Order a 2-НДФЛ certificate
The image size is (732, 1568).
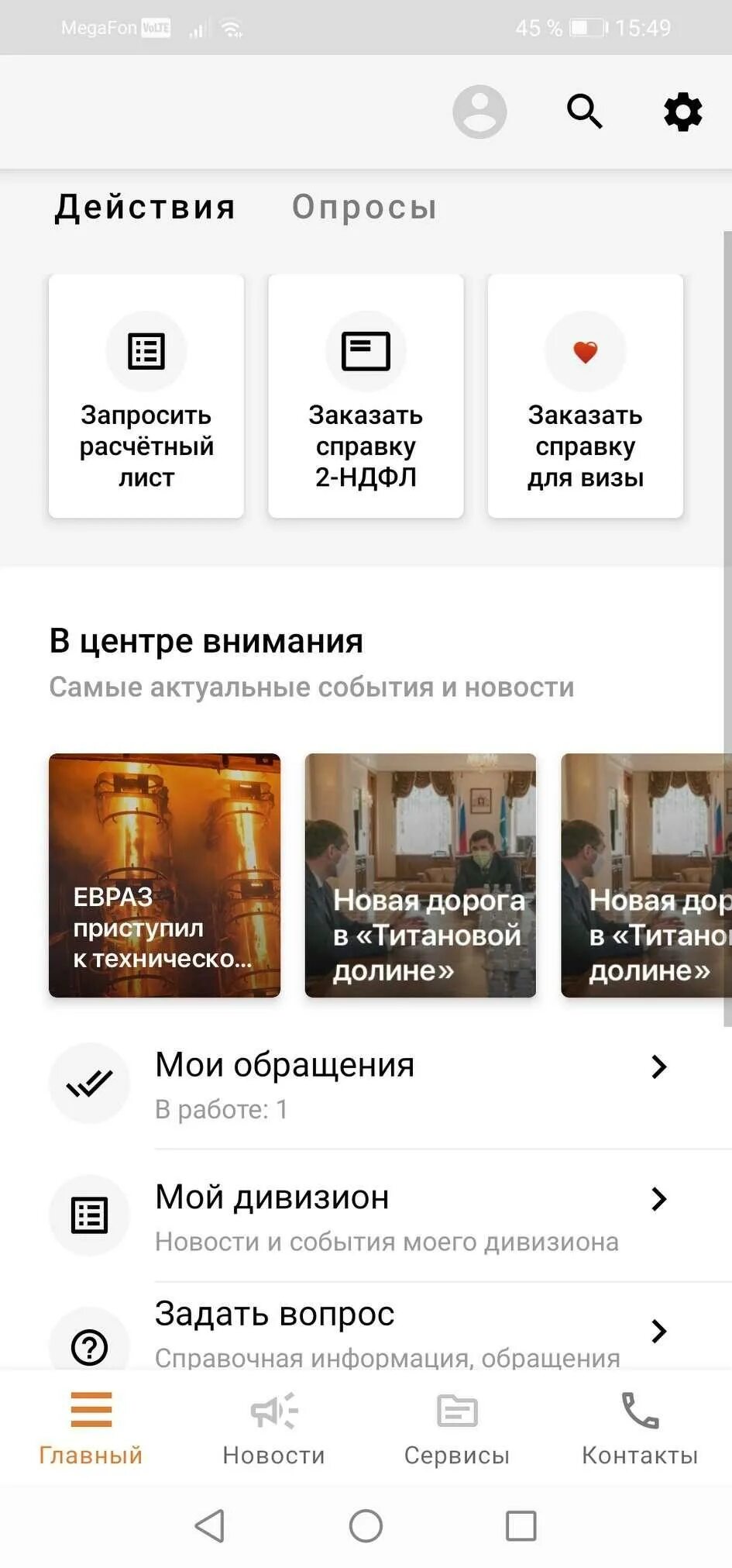(366, 396)
